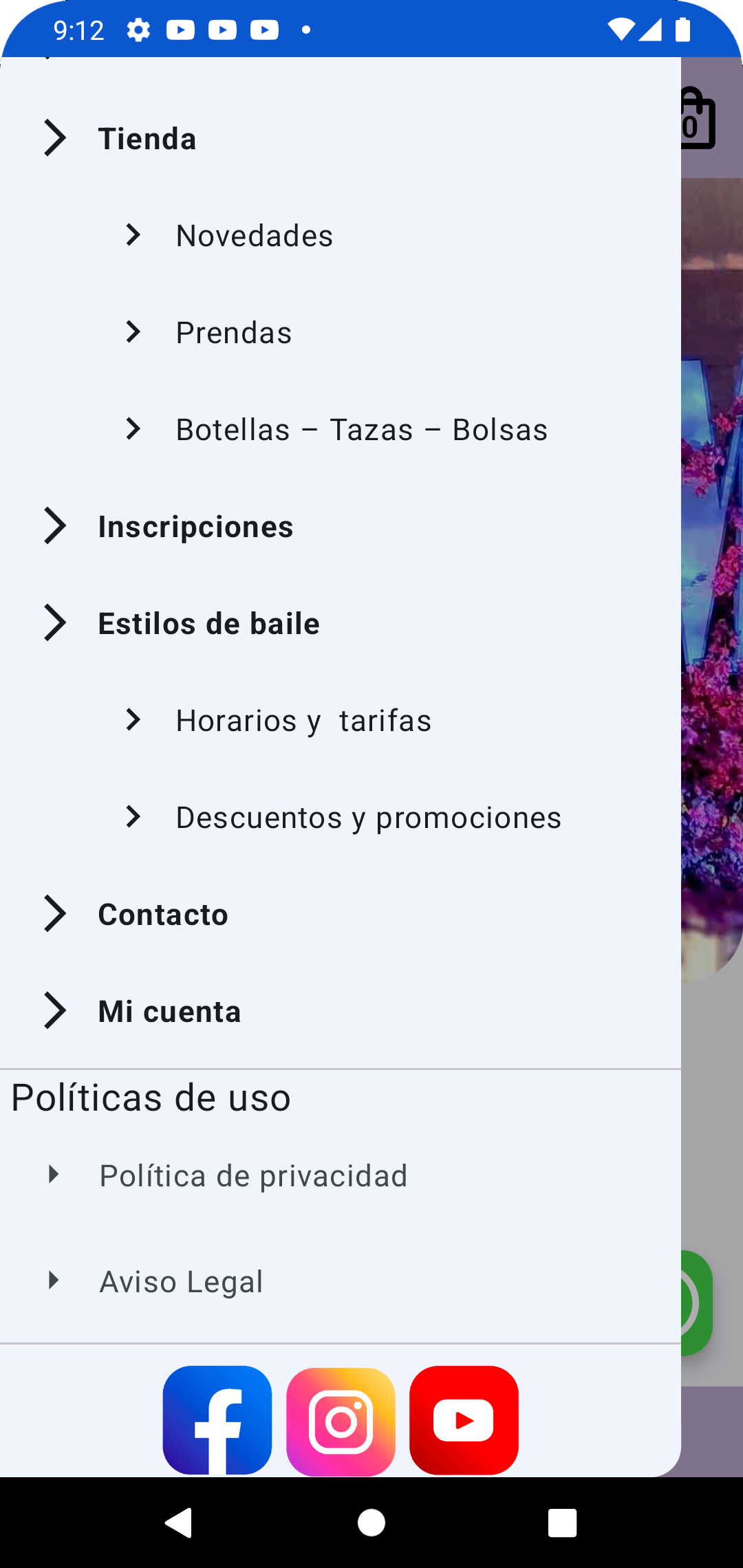Open the Tienda menu item
This screenshot has width=743, height=1568.
click(147, 139)
